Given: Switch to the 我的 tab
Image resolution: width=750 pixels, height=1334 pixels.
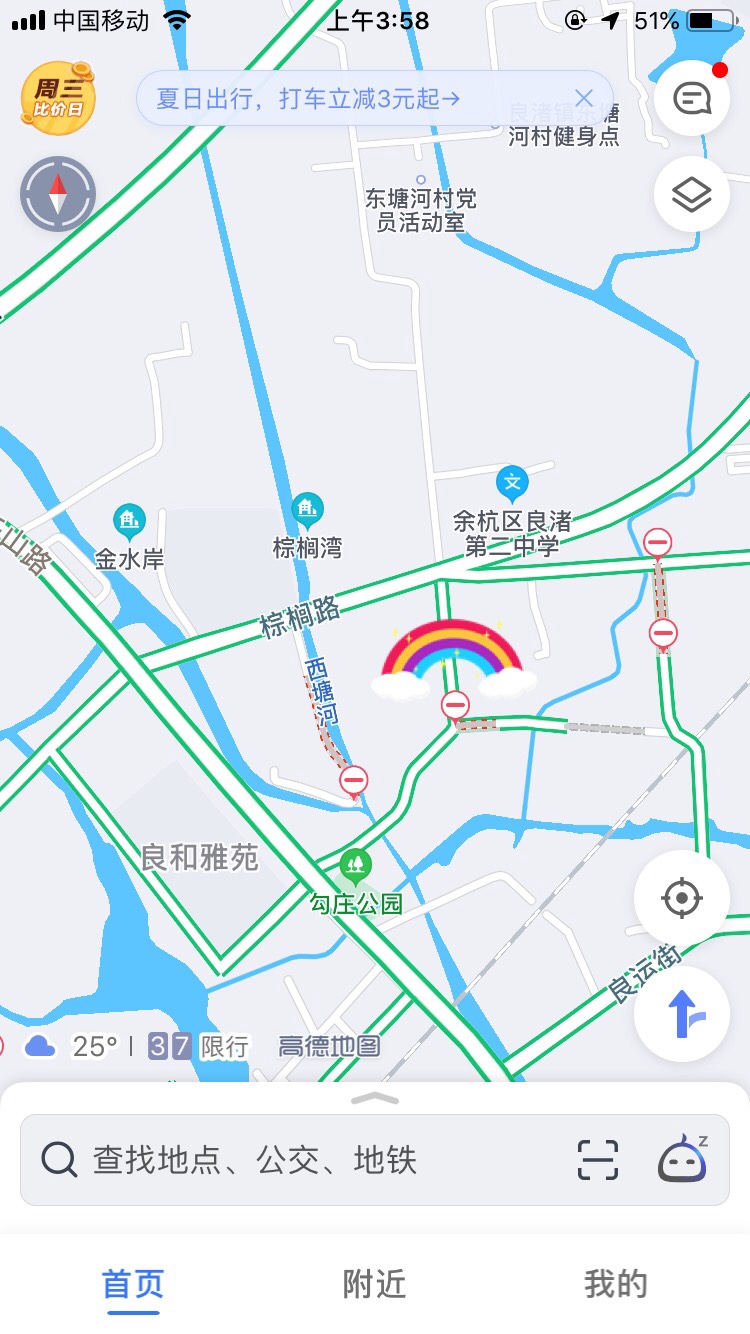Looking at the screenshot, I should [616, 1284].
